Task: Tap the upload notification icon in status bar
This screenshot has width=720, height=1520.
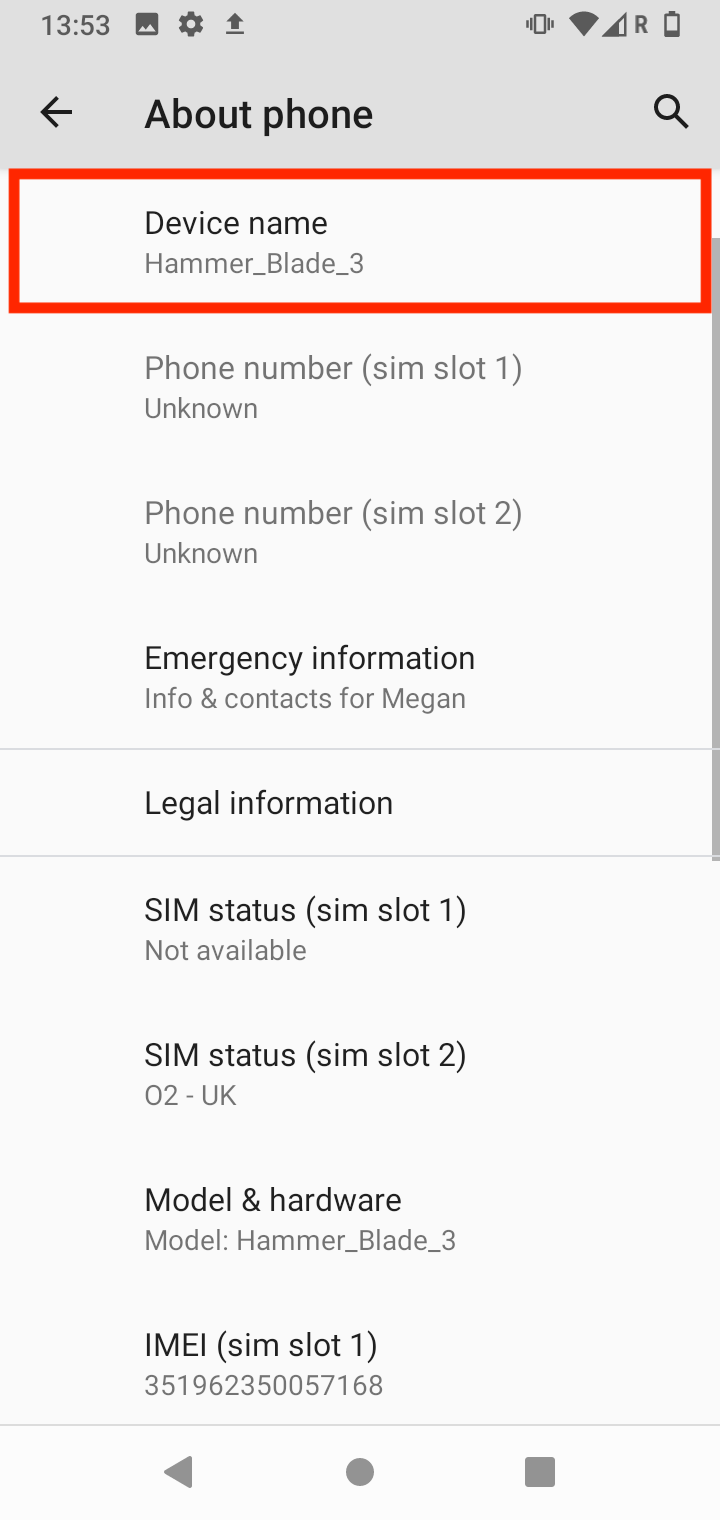Action: click(234, 24)
